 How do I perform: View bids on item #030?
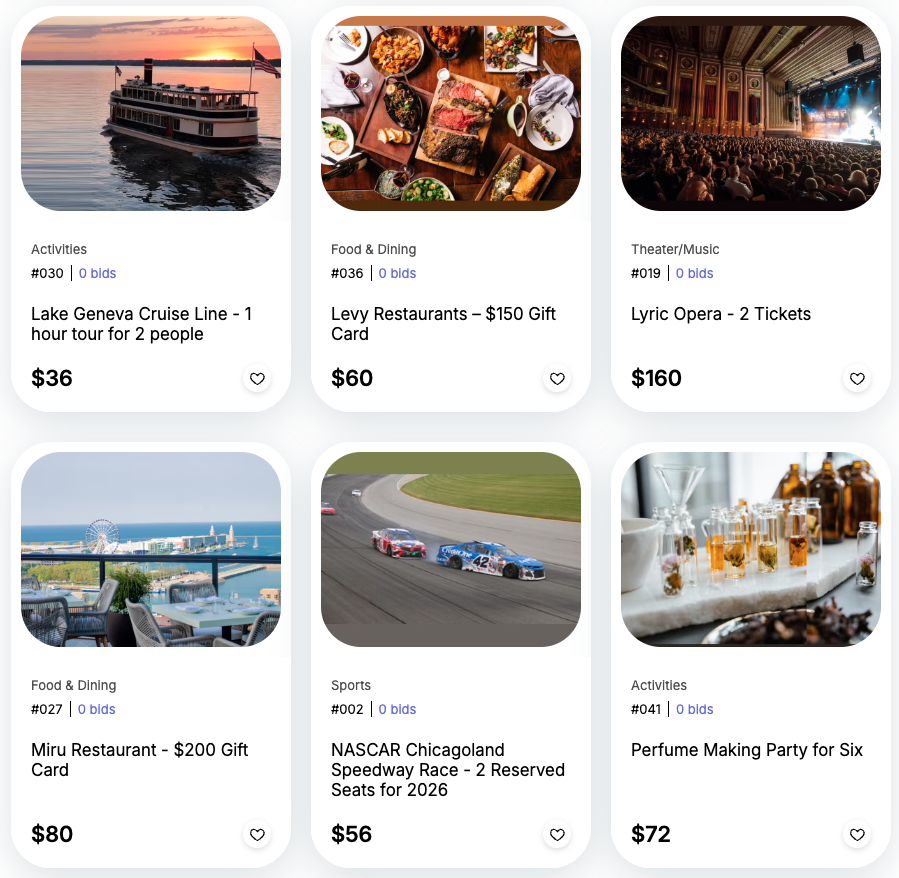tap(97, 273)
